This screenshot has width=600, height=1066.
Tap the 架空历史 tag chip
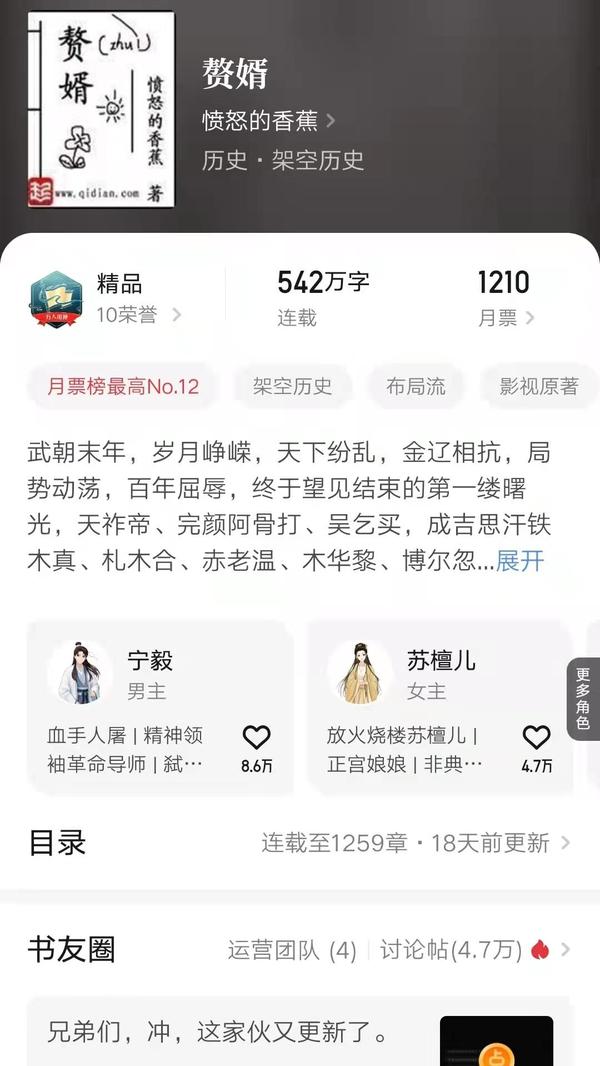pos(292,387)
